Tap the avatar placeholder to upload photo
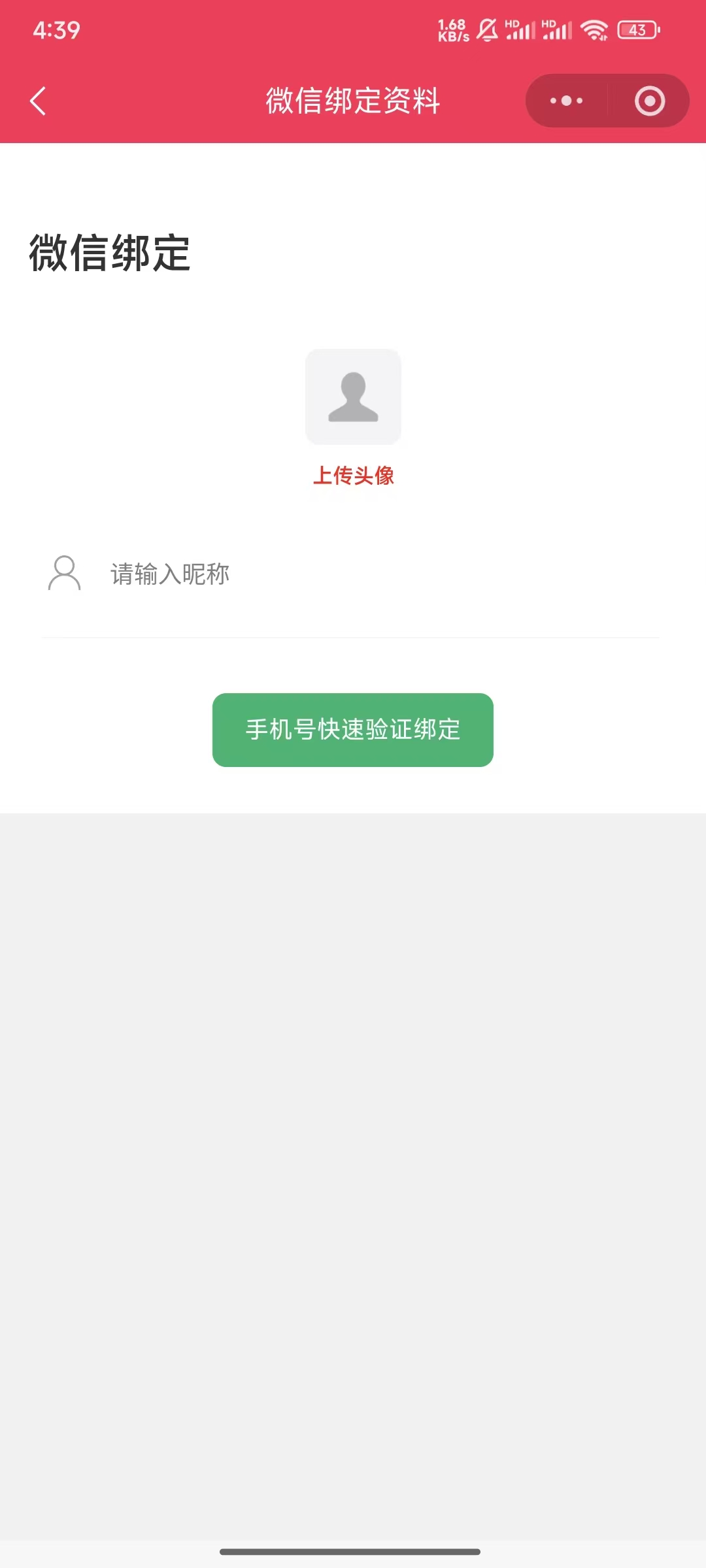 pyautogui.click(x=353, y=397)
